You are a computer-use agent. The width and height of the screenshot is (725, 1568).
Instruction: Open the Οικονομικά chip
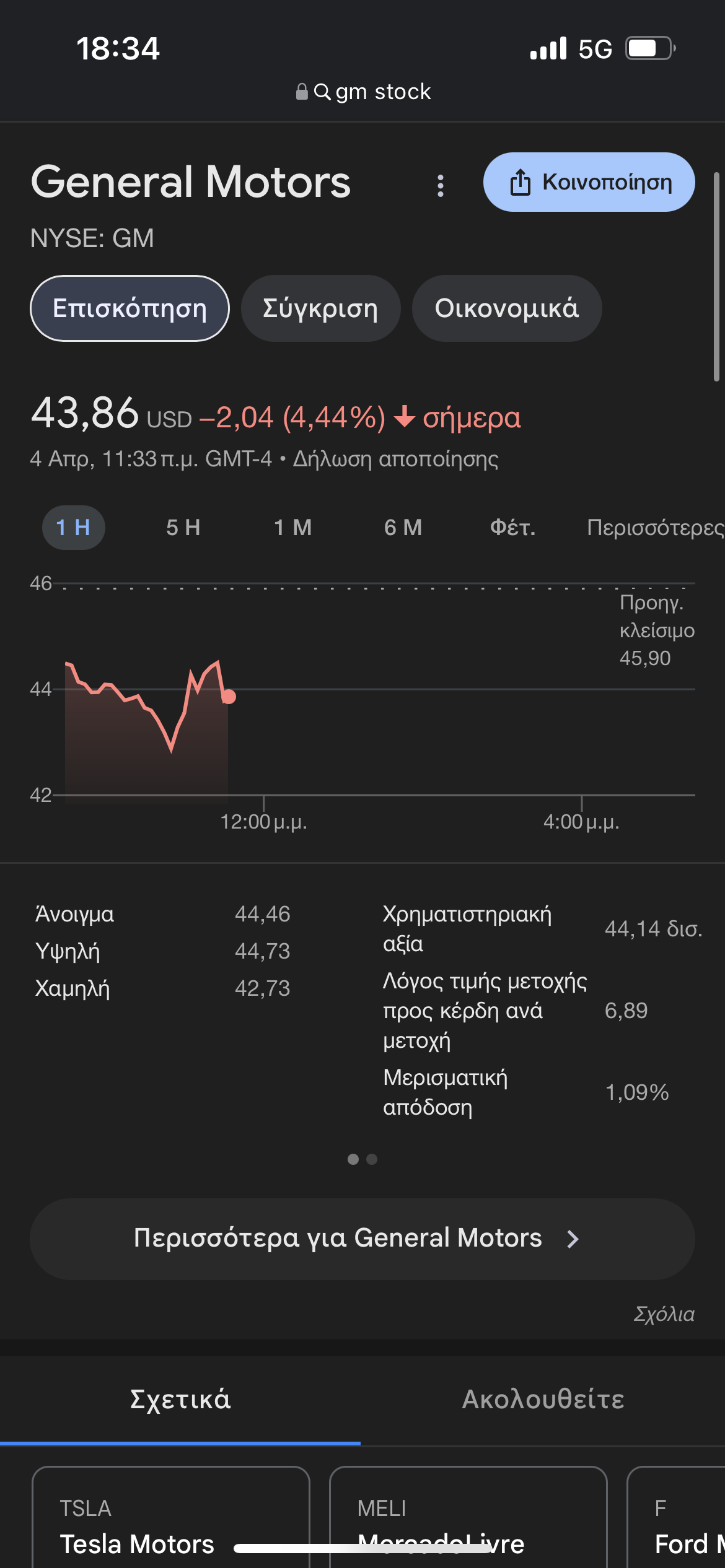tap(506, 308)
